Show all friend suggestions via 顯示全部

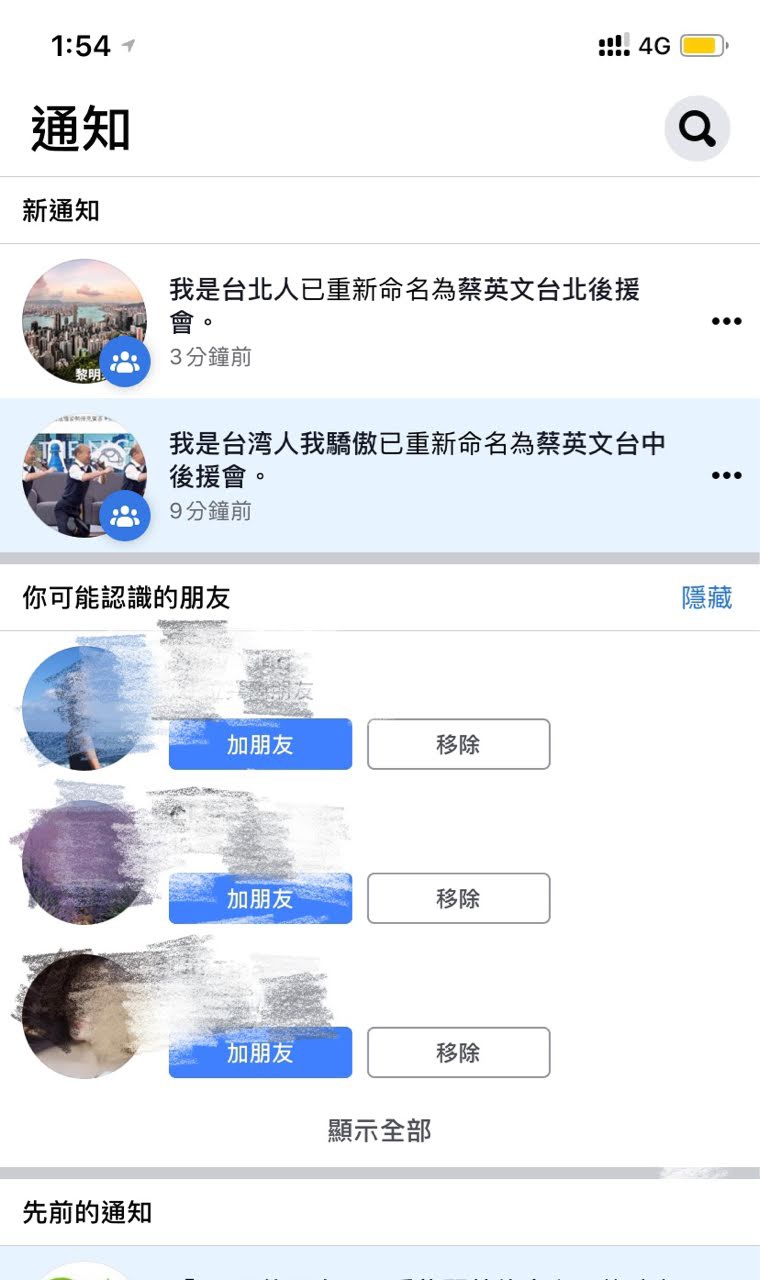click(380, 1131)
